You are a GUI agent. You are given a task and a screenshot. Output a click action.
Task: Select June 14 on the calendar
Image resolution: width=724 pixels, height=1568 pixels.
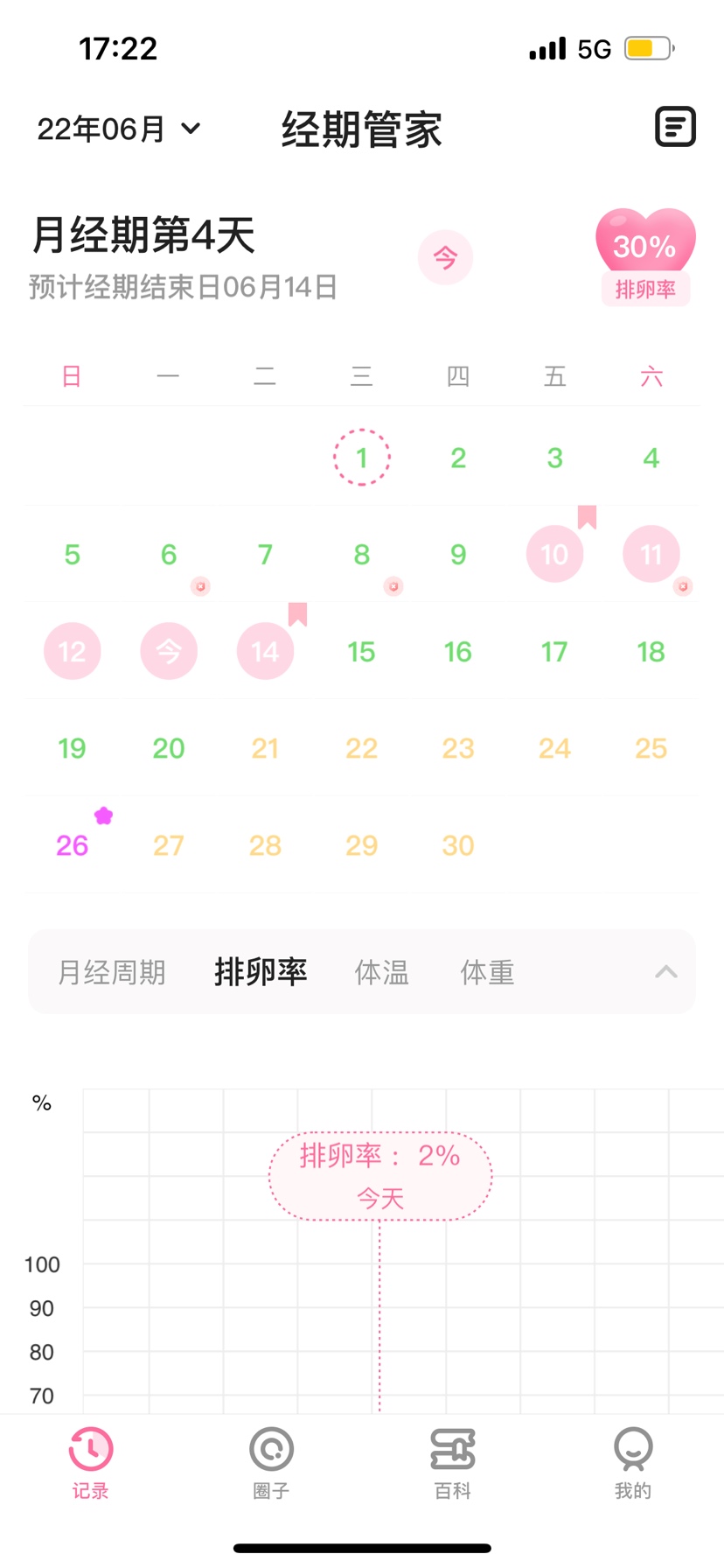265,651
